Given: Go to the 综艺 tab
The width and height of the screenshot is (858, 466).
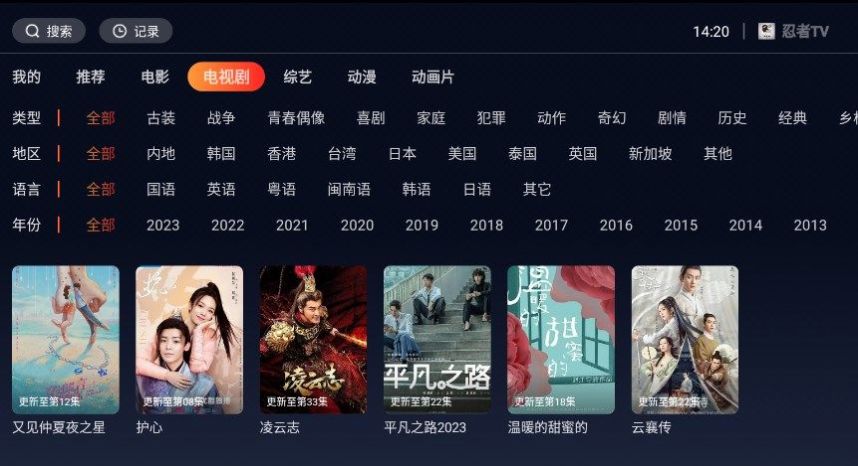Looking at the screenshot, I should 298,77.
